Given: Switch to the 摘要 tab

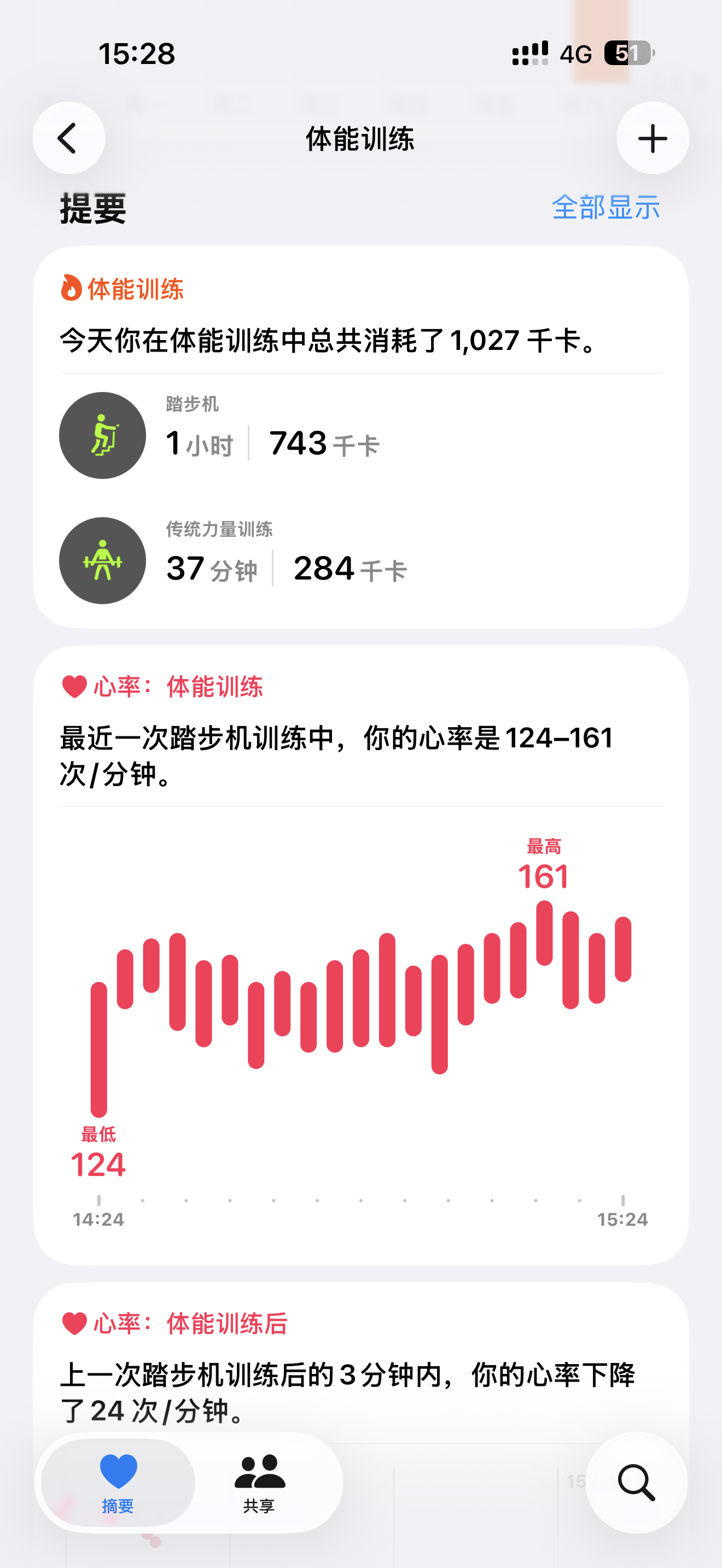Looking at the screenshot, I should point(118,1482).
